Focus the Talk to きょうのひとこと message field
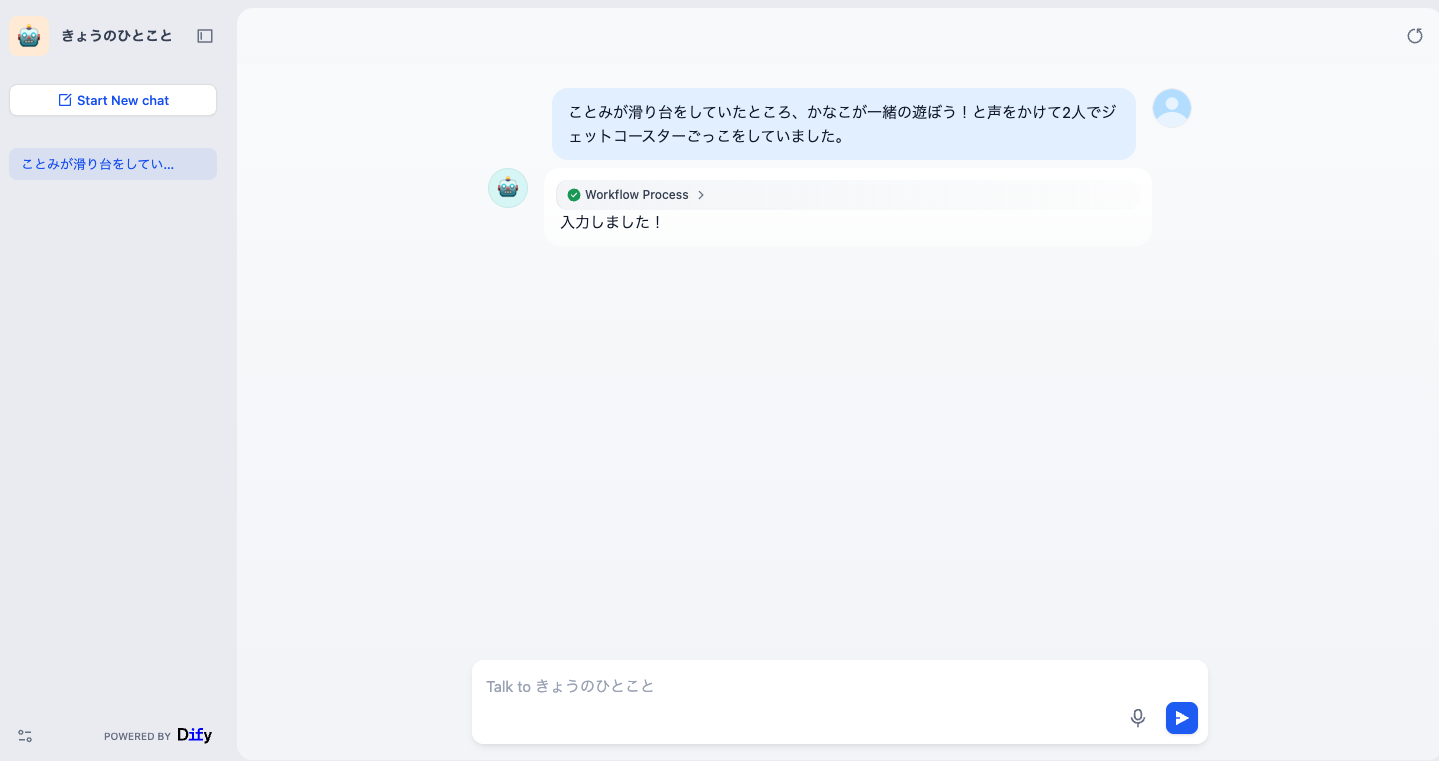 click(800, 687)
